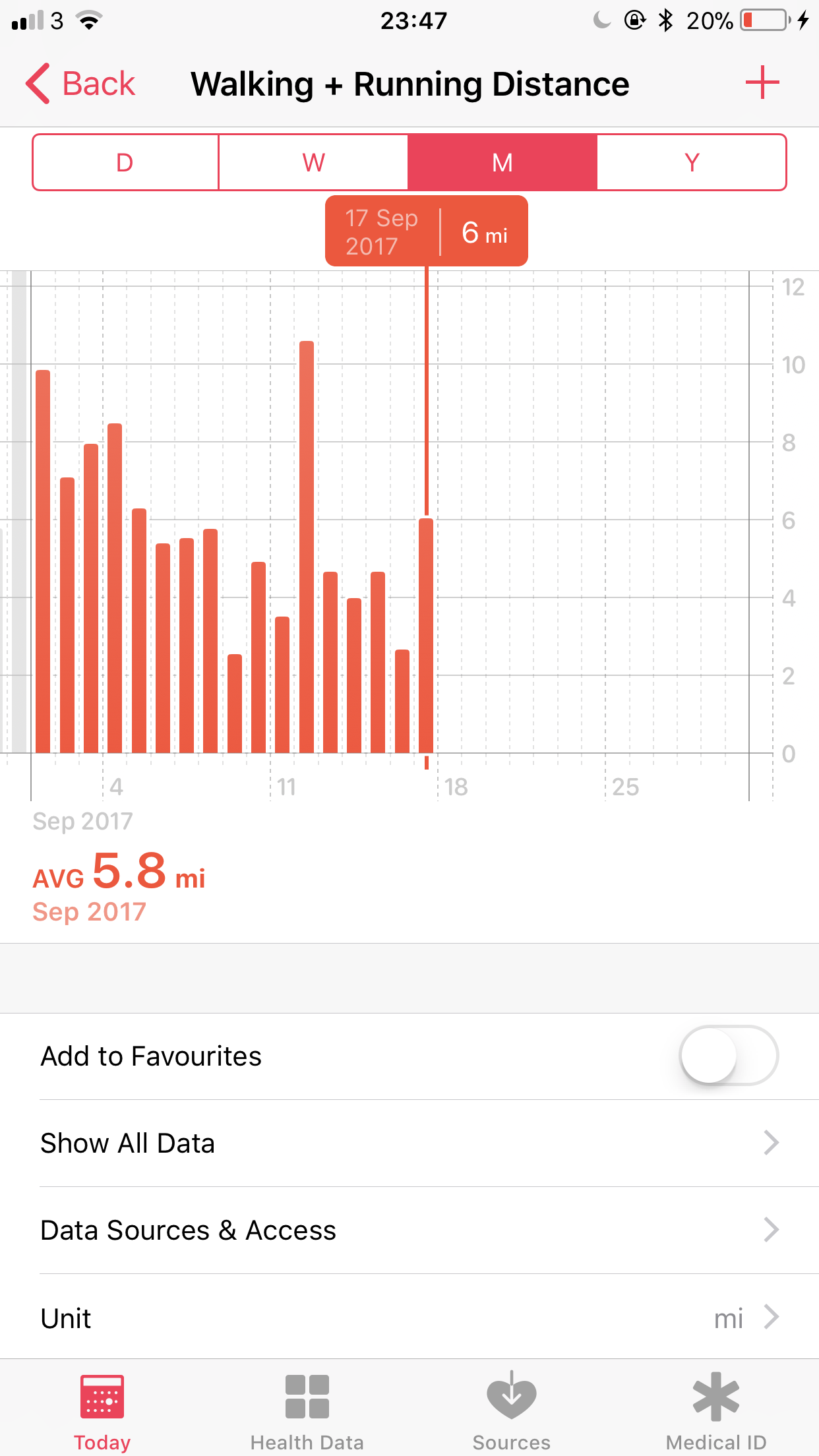Add a new data entry with plus

pyautogui.click(x=762, y=82)
